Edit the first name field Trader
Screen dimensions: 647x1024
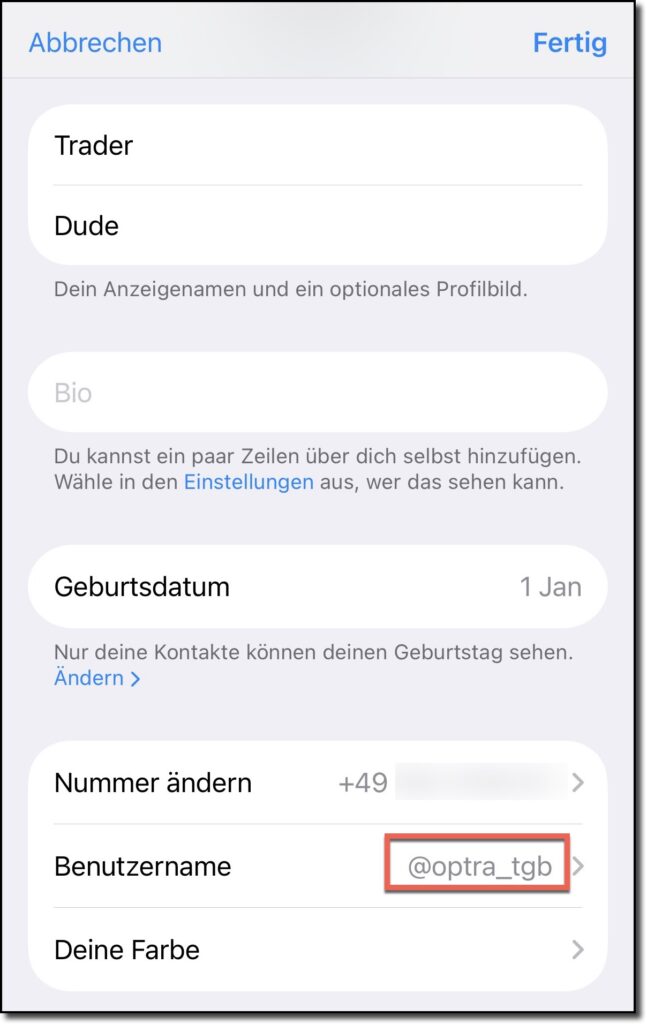[317, 145]
